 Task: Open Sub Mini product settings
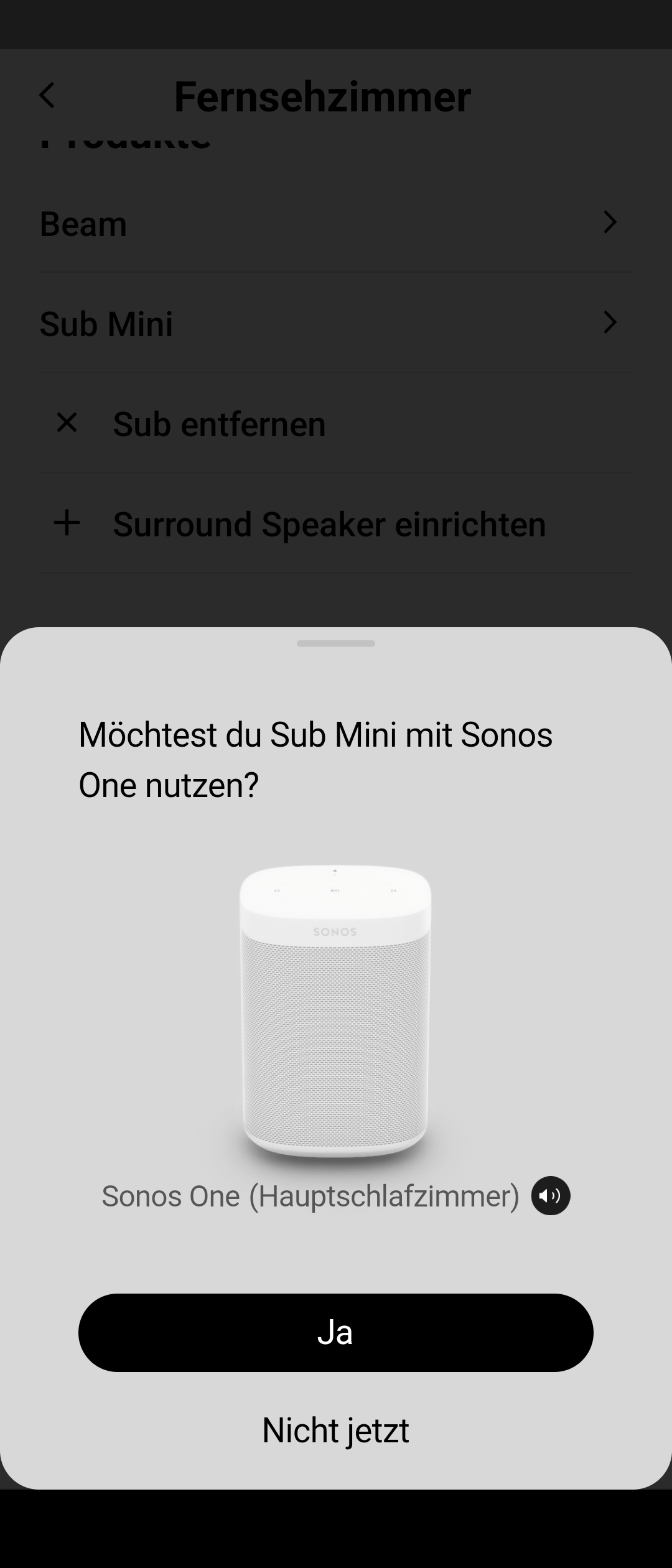click(x=335, y=324)
